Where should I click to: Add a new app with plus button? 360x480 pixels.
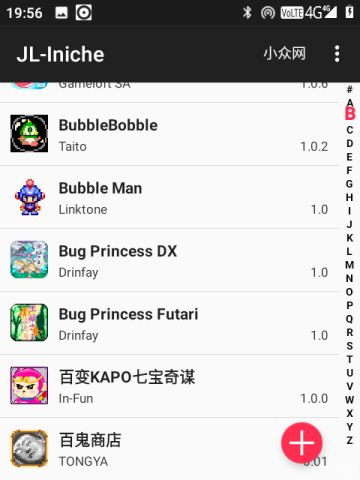coord(302,443)
